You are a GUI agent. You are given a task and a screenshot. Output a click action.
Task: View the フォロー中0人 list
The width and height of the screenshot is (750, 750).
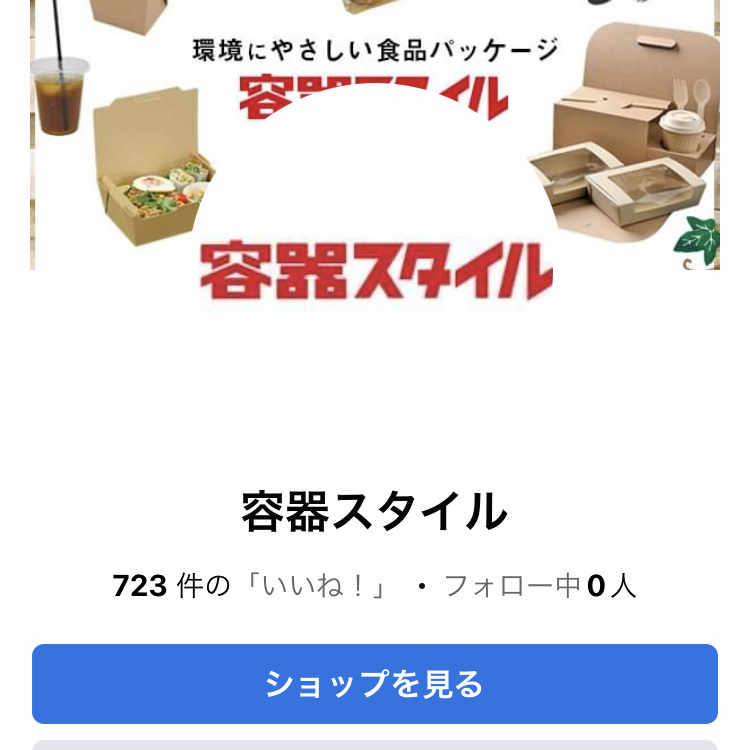[540, 586]
